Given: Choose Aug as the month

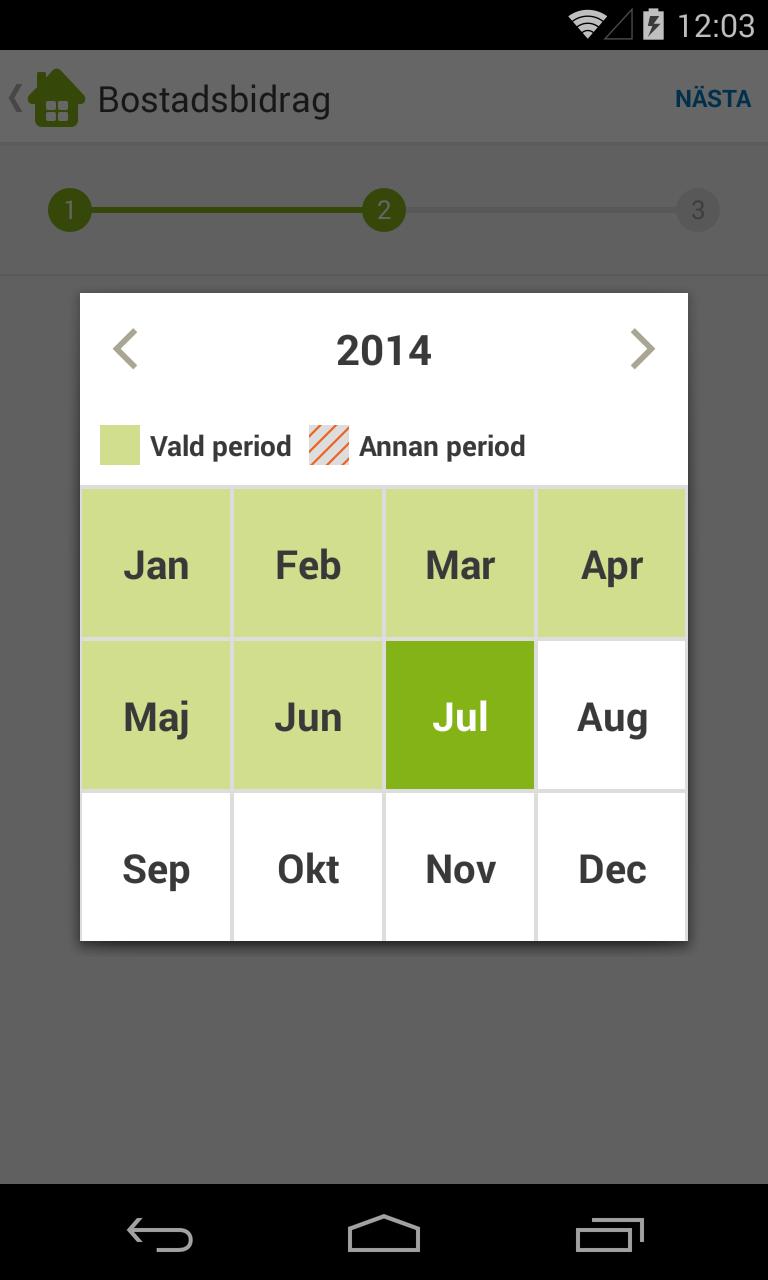Looking at the screenshot, I should pos(612,716).
